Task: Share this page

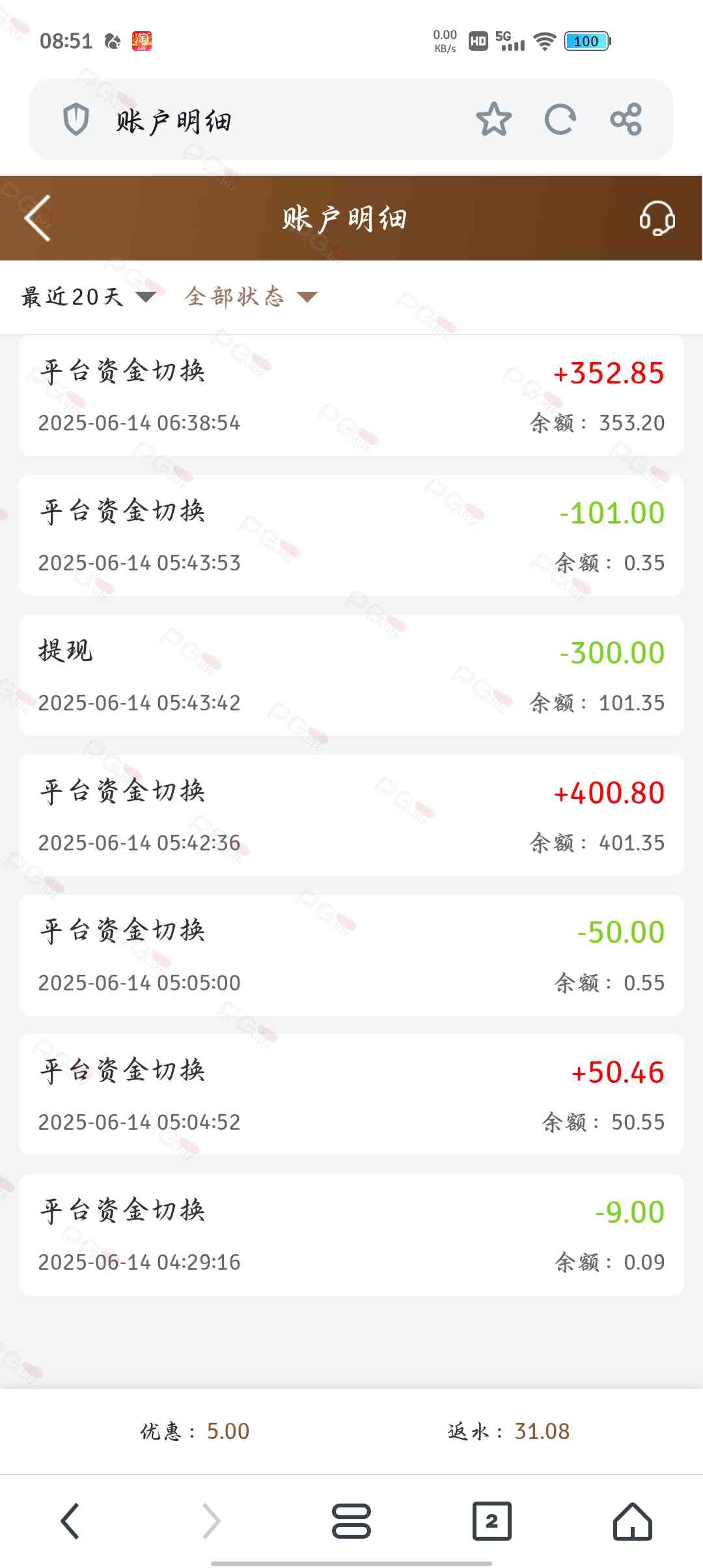Action: (x=626, y=119)
